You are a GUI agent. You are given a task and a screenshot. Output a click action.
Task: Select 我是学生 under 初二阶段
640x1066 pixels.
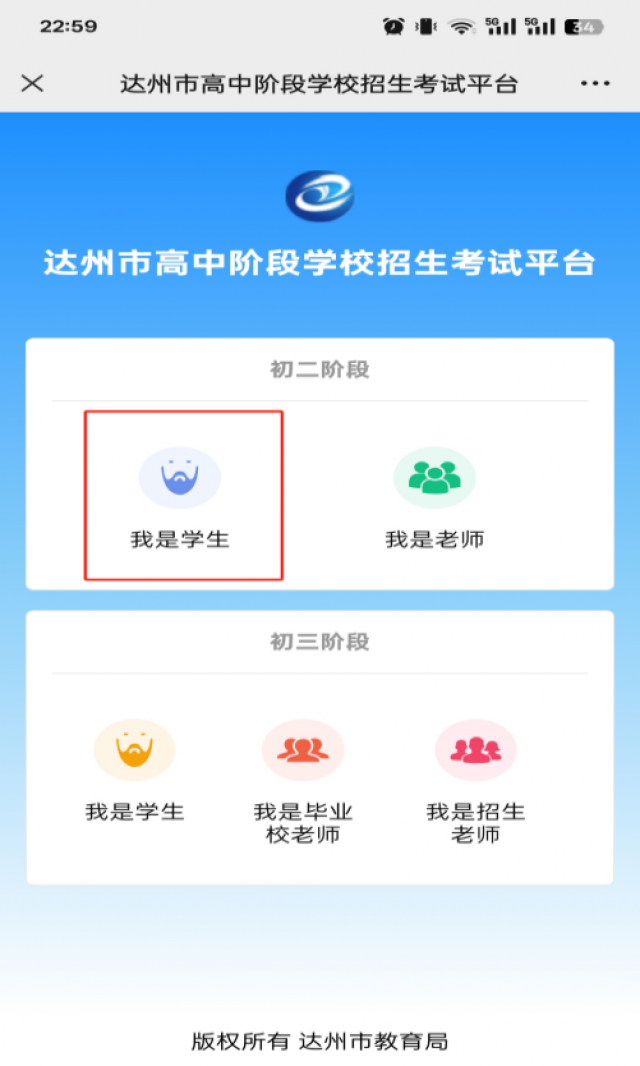180,496
